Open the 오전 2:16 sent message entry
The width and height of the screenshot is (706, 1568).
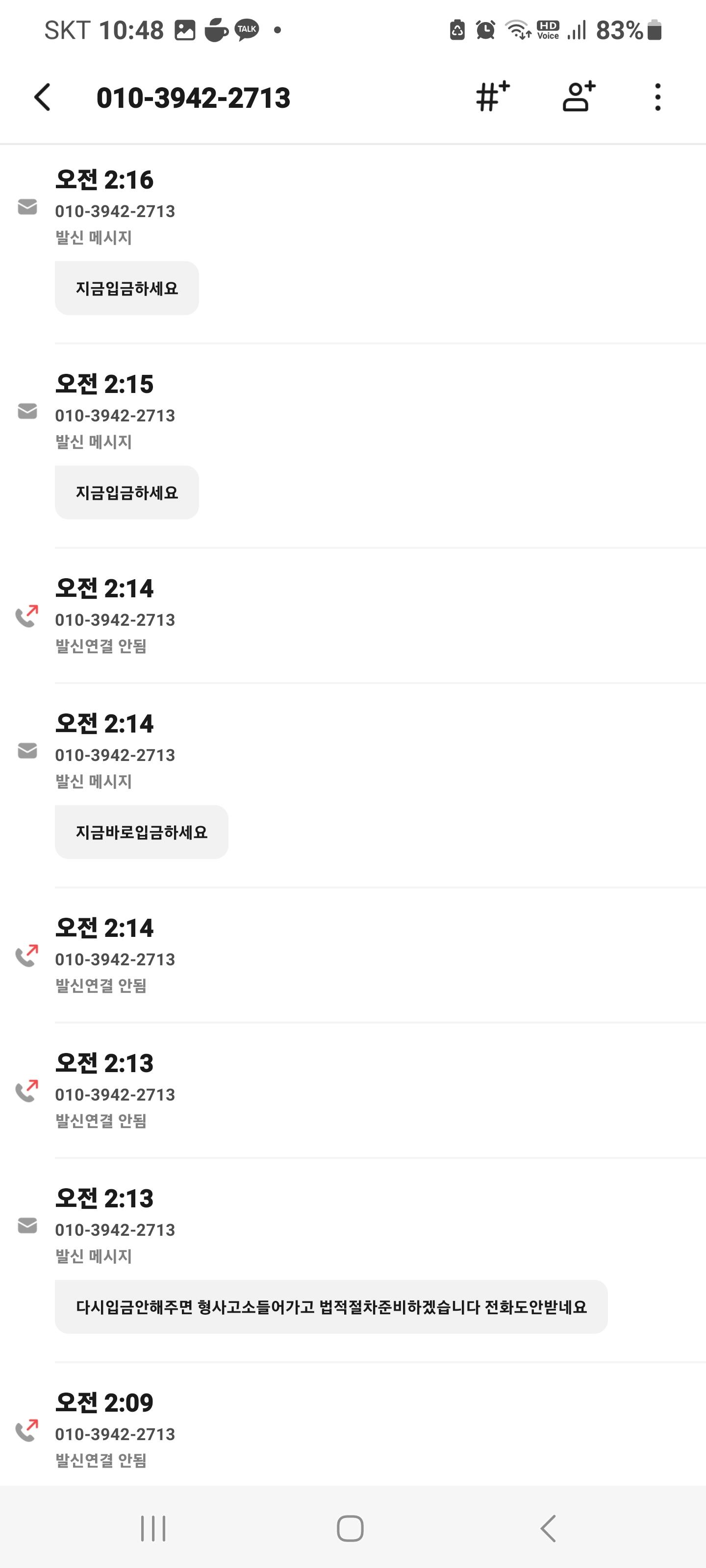pyautogui.click(x=353, y=244)
